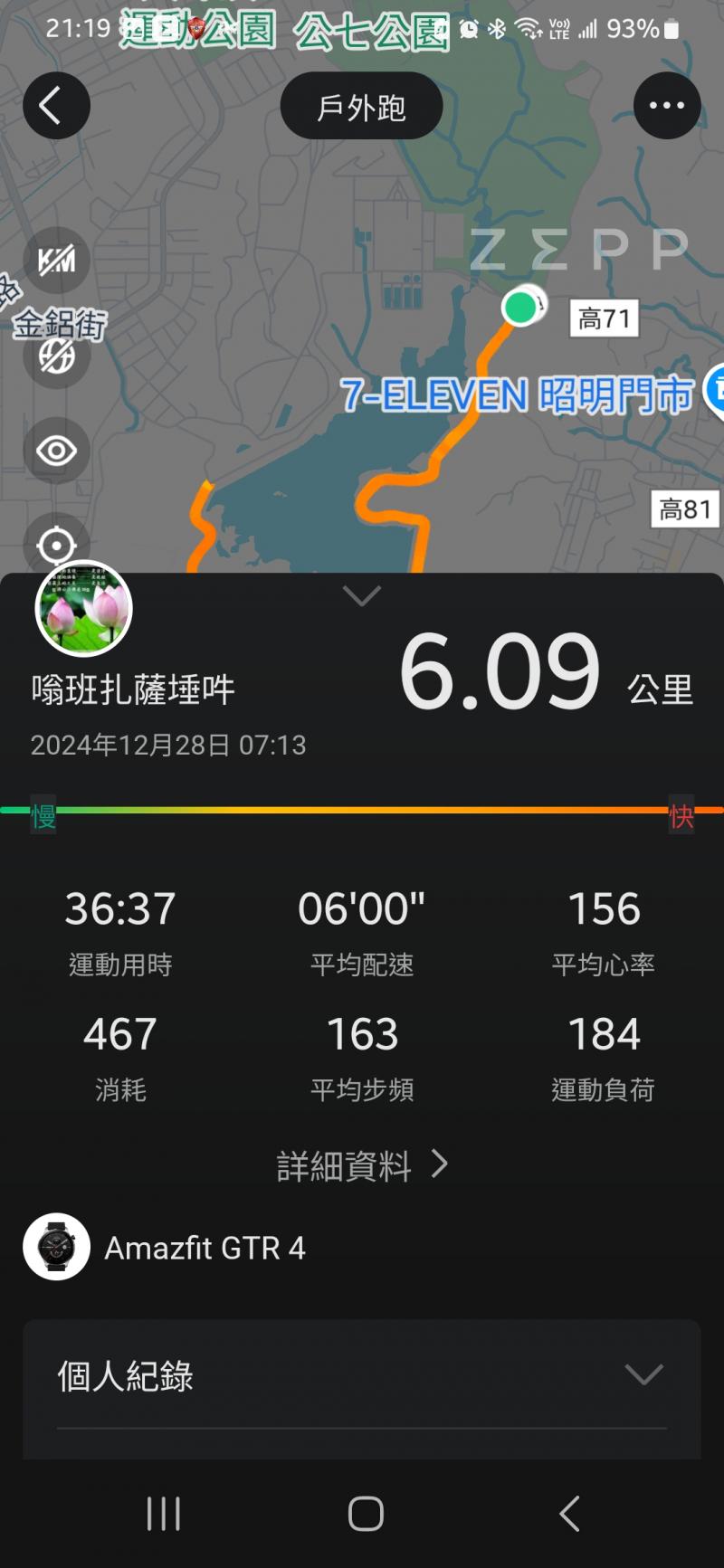The height and width of the screenshot is (1568, 724).
Task: Toggle the map display-off icon
Action: click(x=56, y=356)
